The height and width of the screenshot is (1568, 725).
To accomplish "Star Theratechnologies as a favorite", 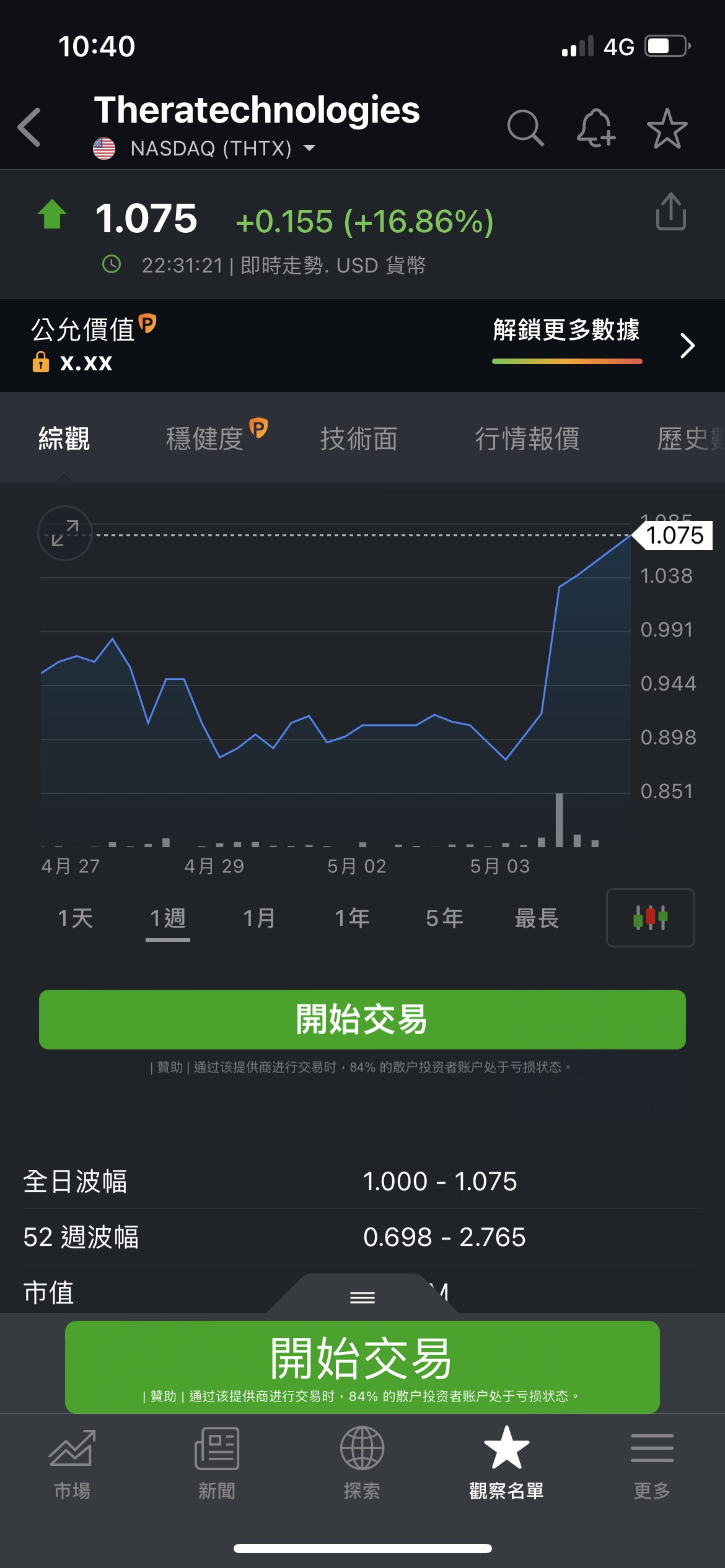I will click(x=667, y=128).
